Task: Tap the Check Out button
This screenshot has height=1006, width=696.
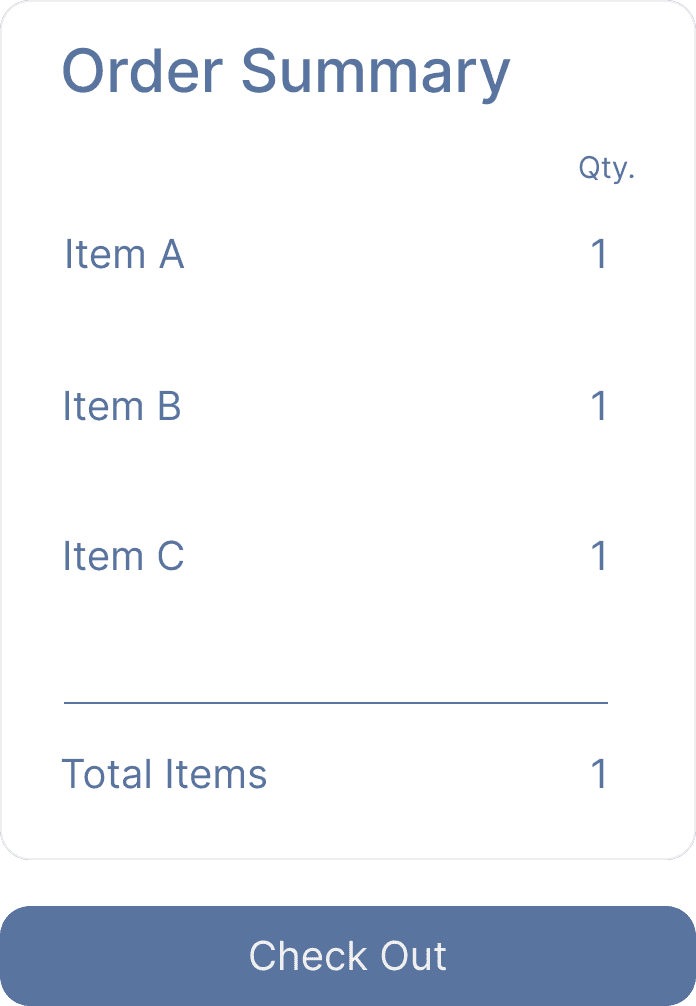Action: (348, 956)
